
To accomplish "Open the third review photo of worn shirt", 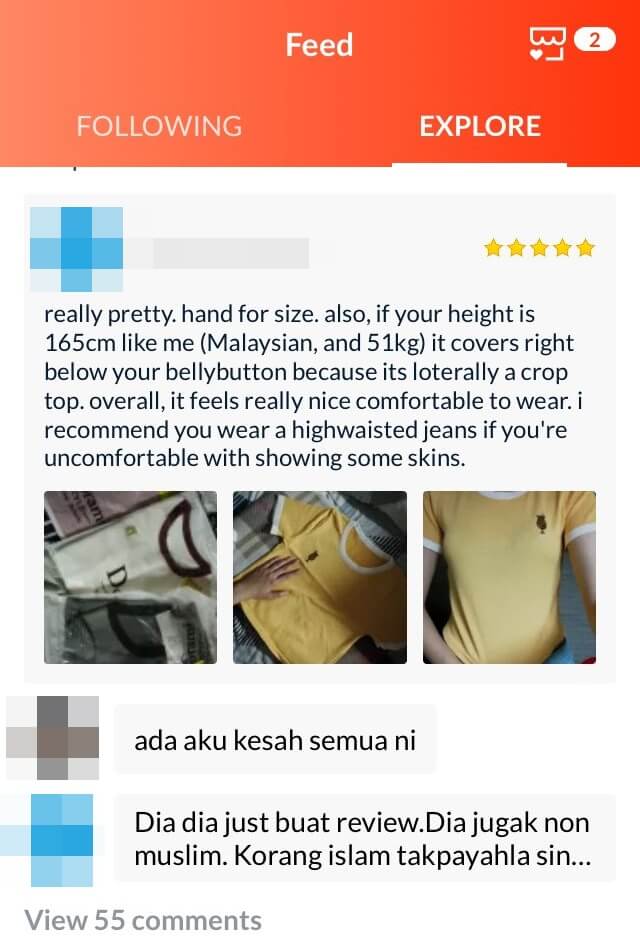I will [509, 577].
